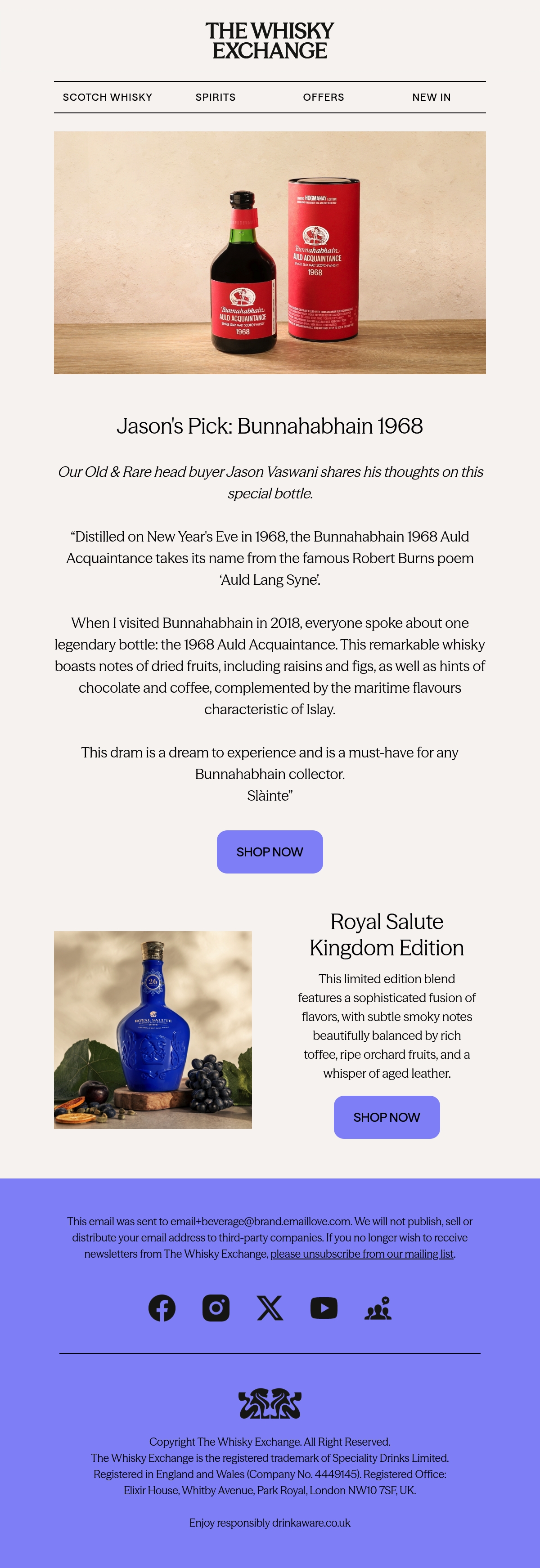The width and height of the screenshot is (540, 1568).
Task: Open the Royal Salute blue bottle image
Action: tap(153, 1030)
